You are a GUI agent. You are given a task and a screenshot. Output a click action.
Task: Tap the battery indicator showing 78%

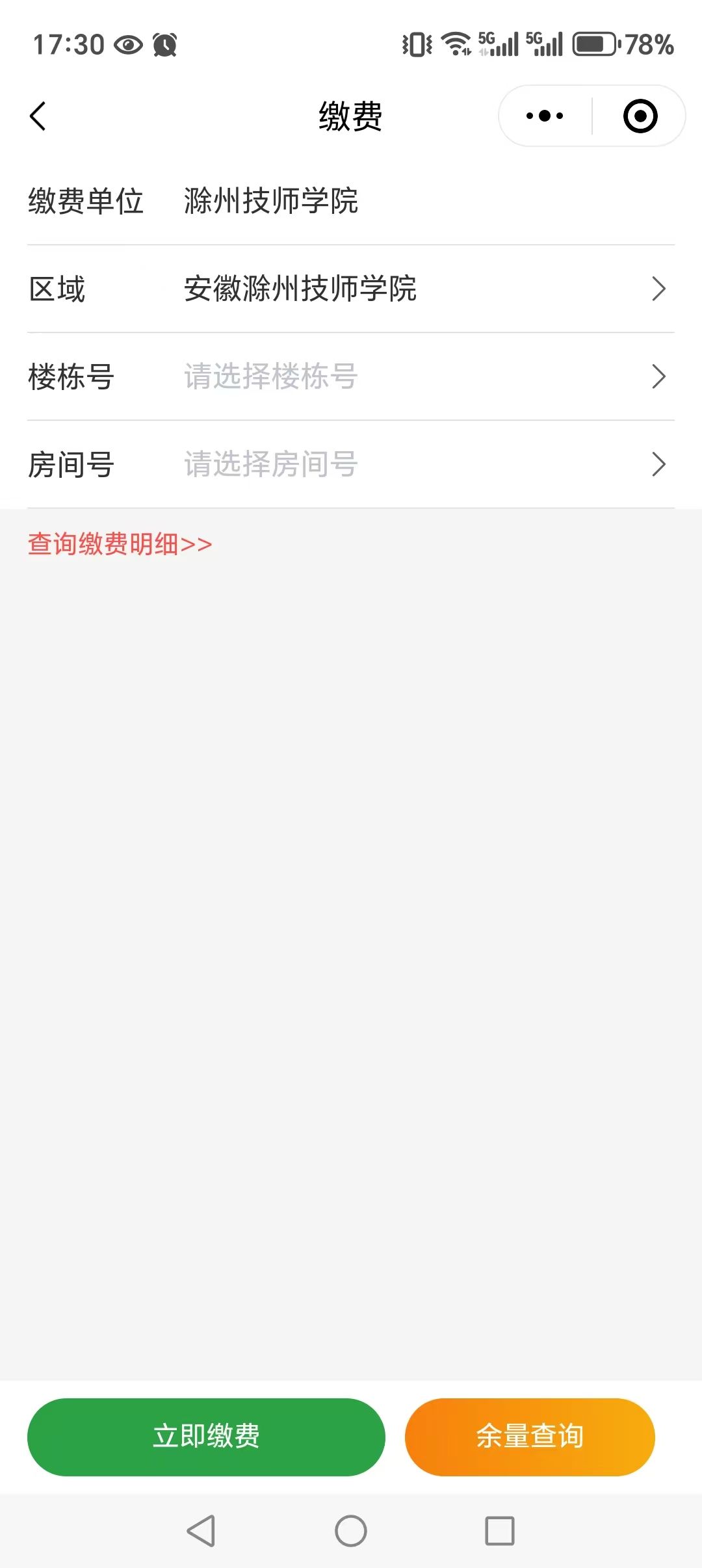pyautogui.click(x=593, y=44)
